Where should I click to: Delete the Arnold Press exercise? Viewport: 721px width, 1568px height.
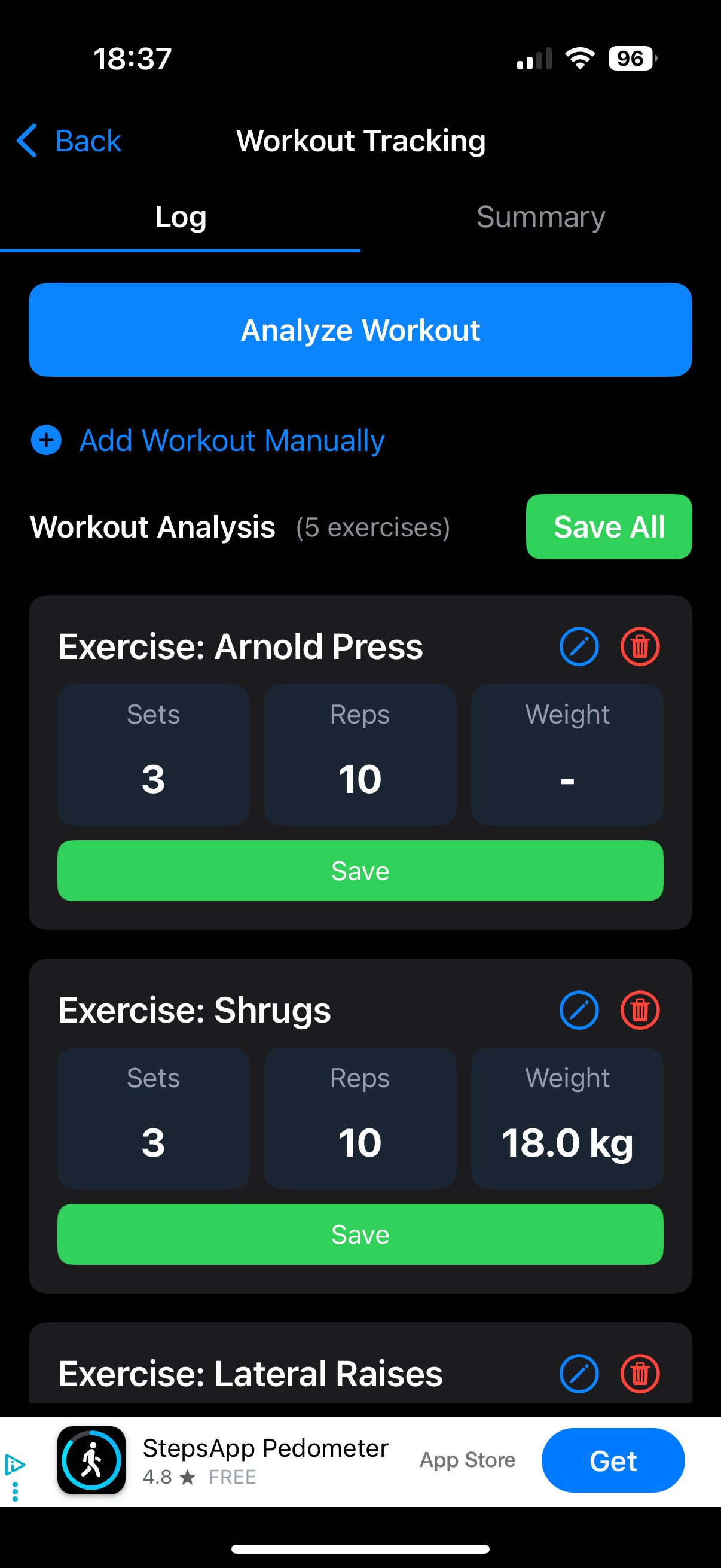click(640, 646)
